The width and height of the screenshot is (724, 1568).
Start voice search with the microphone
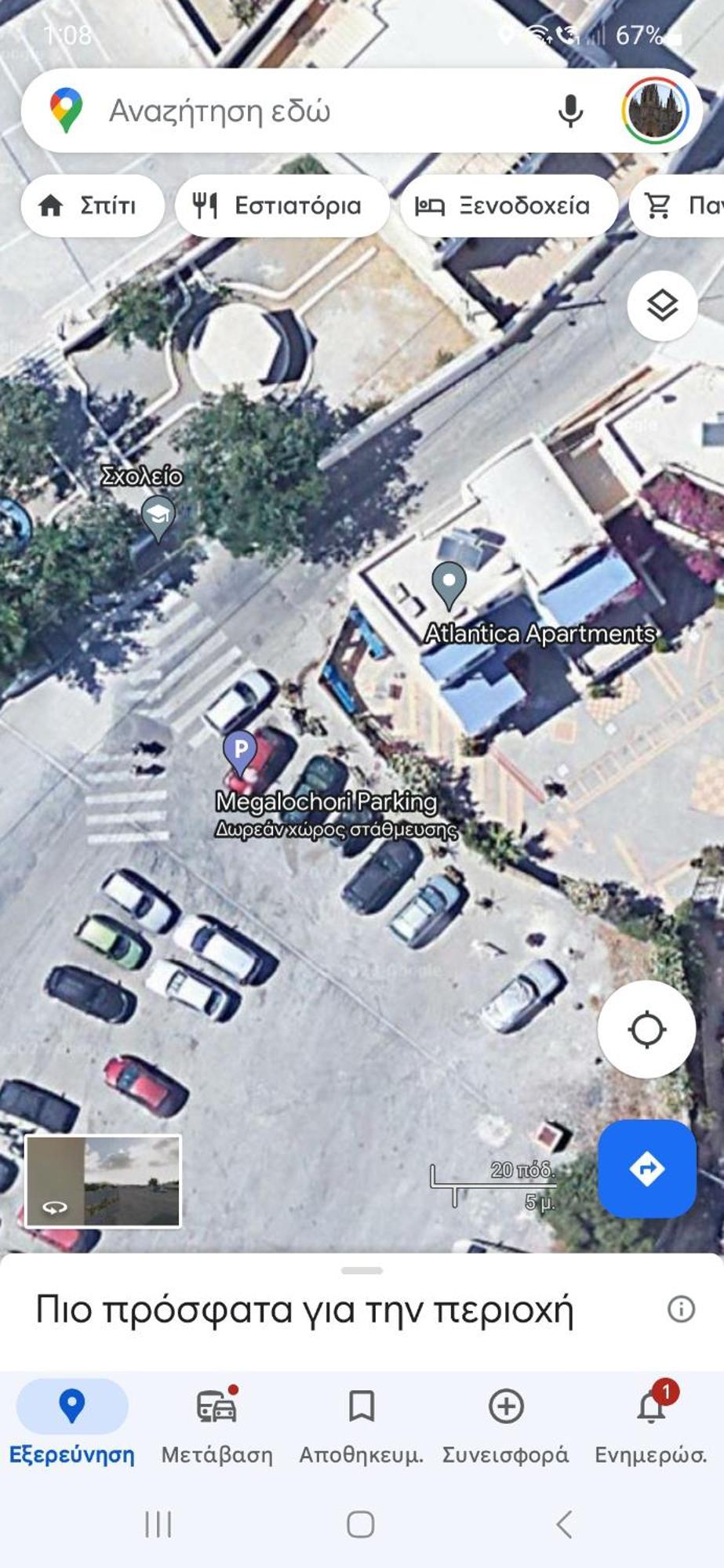(x=570, y=111)
